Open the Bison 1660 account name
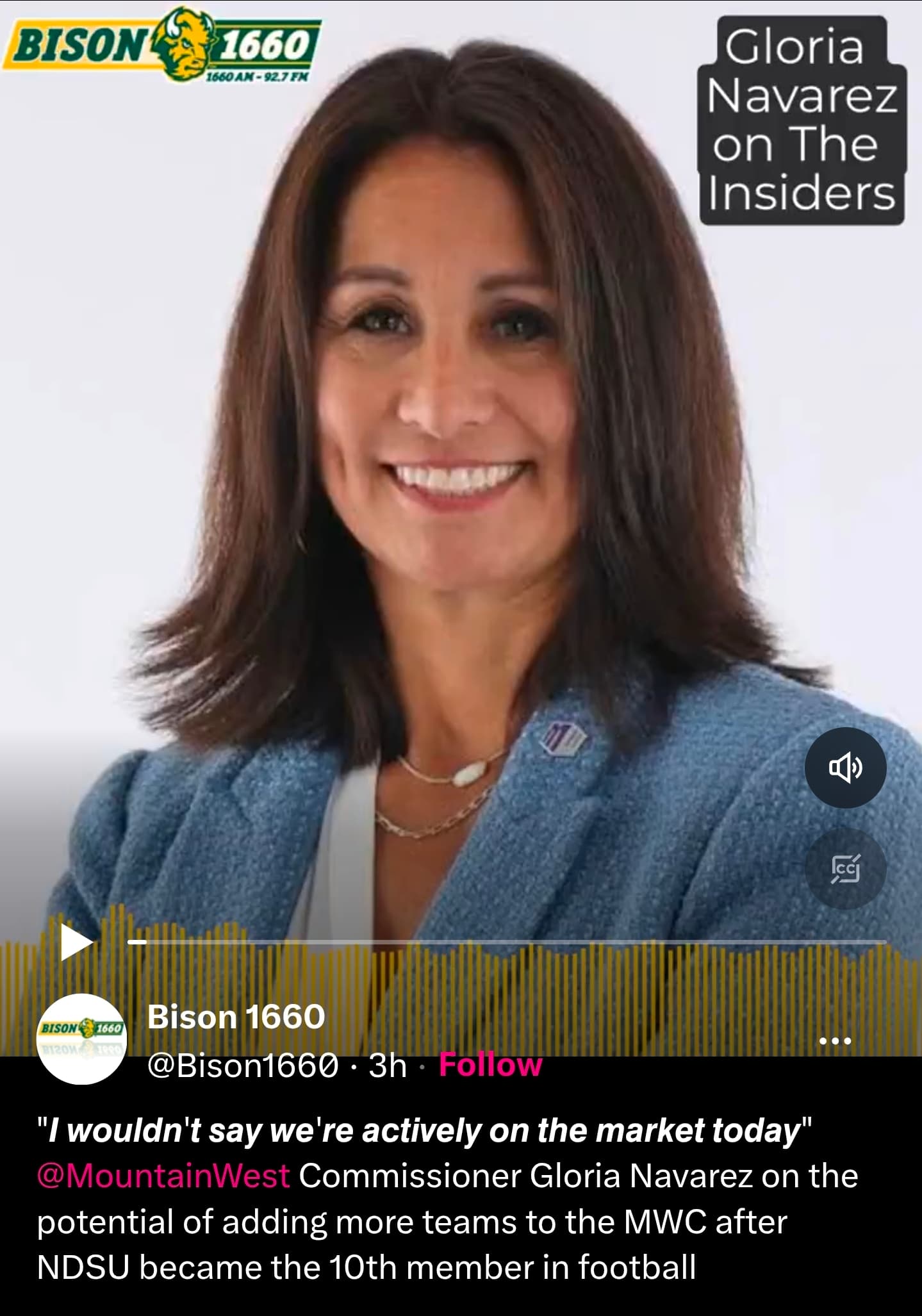 click(236, 1017)
